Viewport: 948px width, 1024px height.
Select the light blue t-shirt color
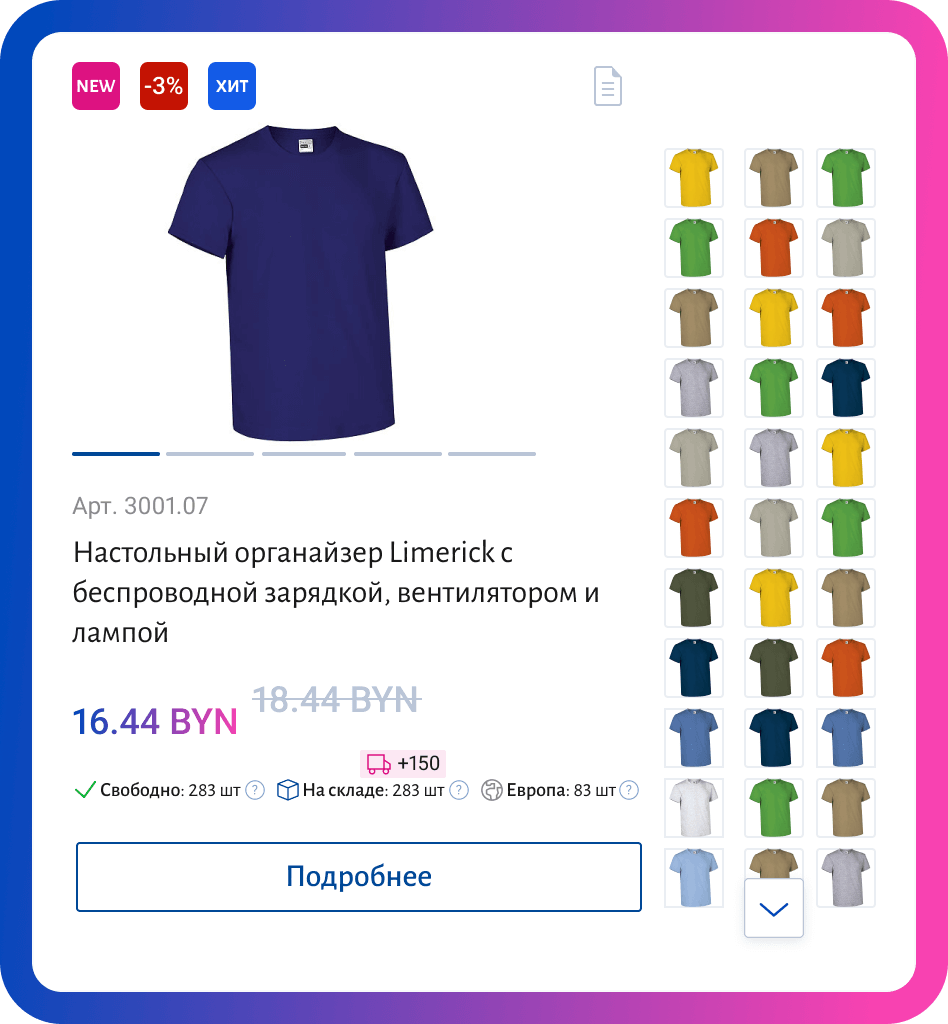point(694,877)
